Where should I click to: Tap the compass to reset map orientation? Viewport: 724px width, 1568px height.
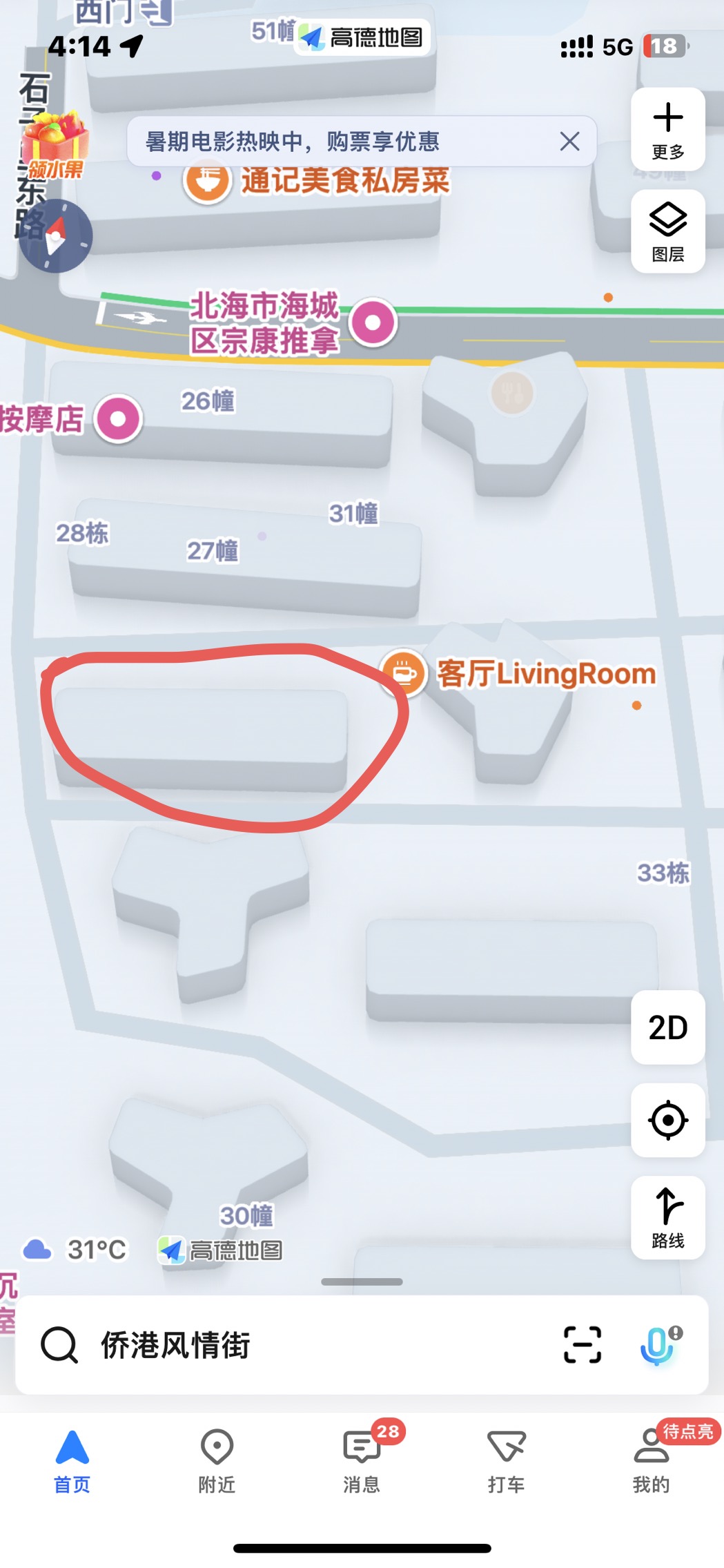[x=55, y=236]
